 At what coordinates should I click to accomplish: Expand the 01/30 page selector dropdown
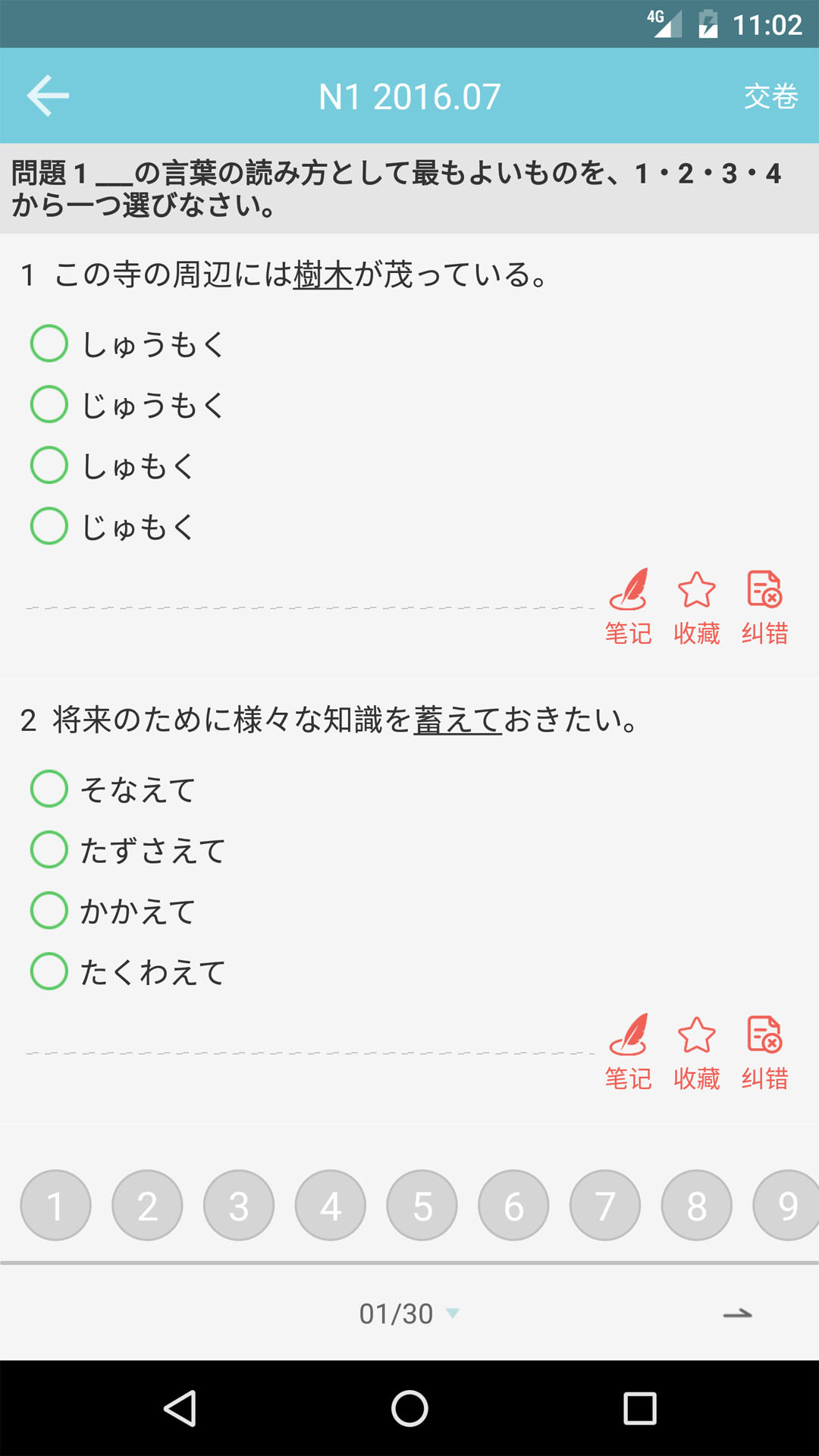click(x=409, y=1313)
